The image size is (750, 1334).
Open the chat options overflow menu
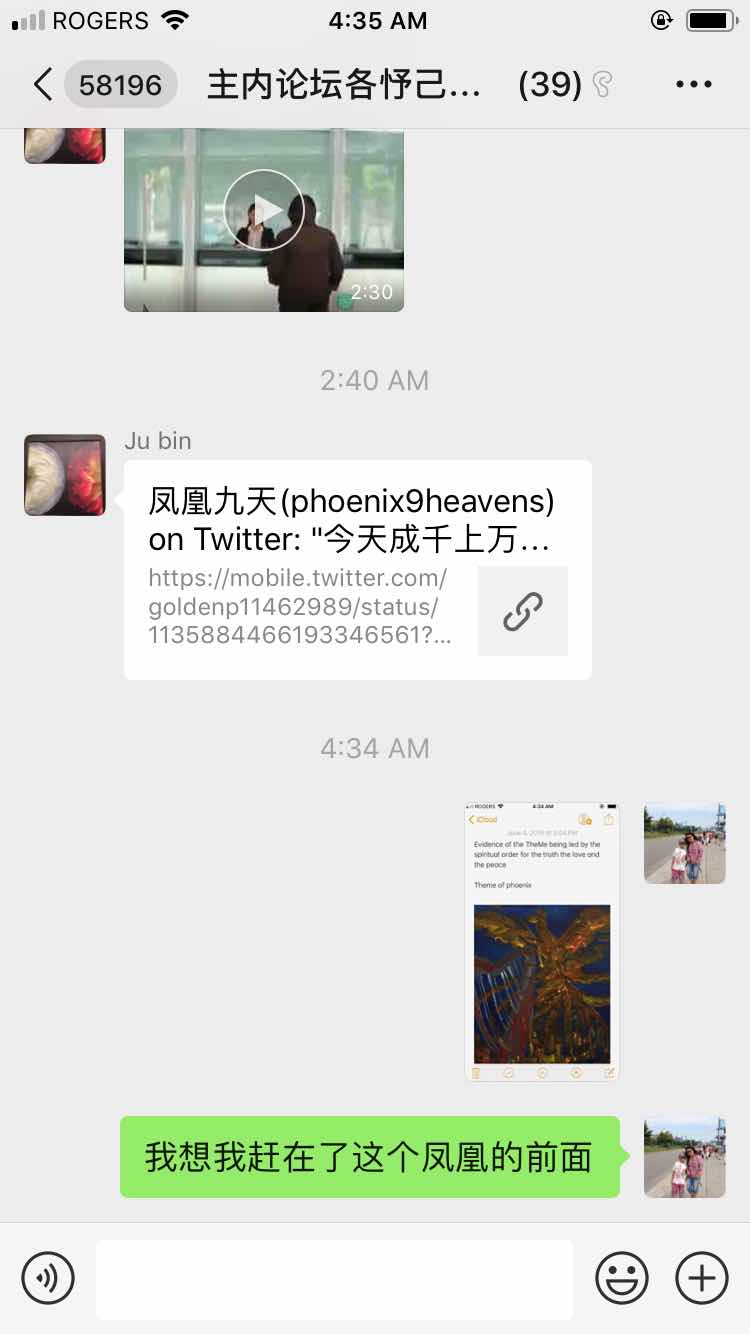coord(693,85)
